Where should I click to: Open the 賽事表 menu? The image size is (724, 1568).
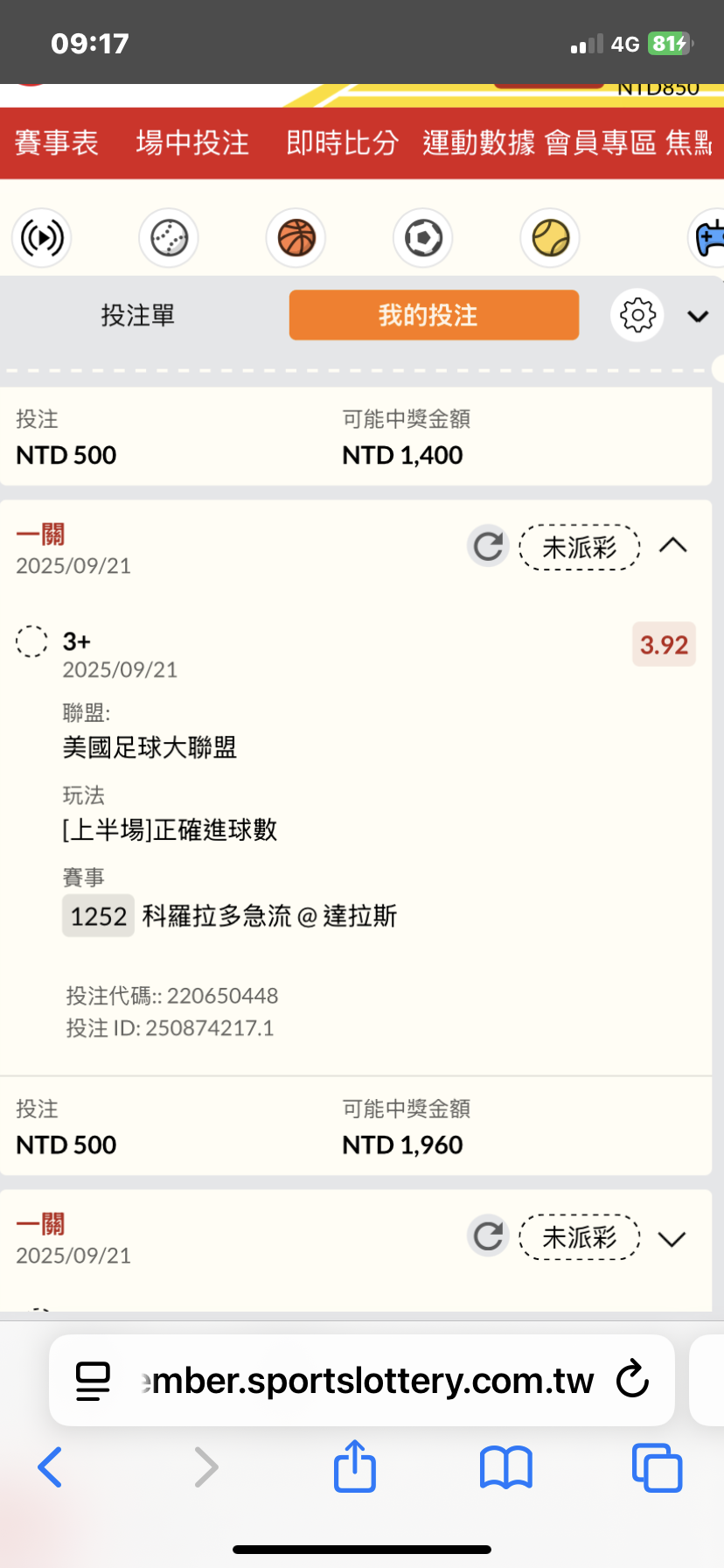coord(57,143)
